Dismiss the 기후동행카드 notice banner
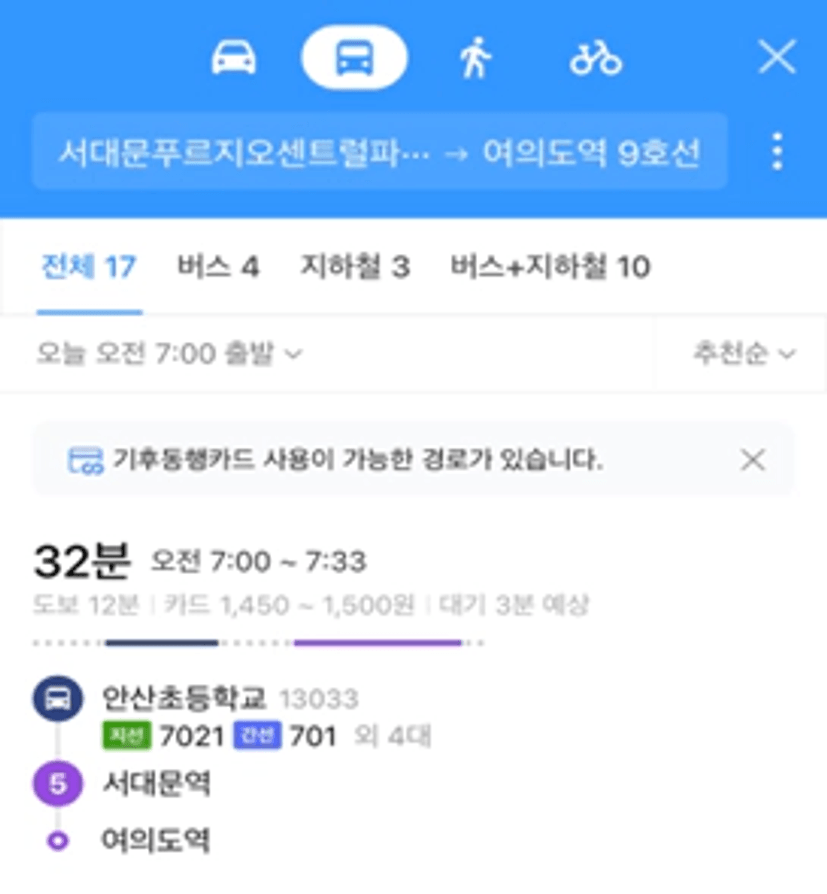The image size is (827, 894). click(752, 460)
